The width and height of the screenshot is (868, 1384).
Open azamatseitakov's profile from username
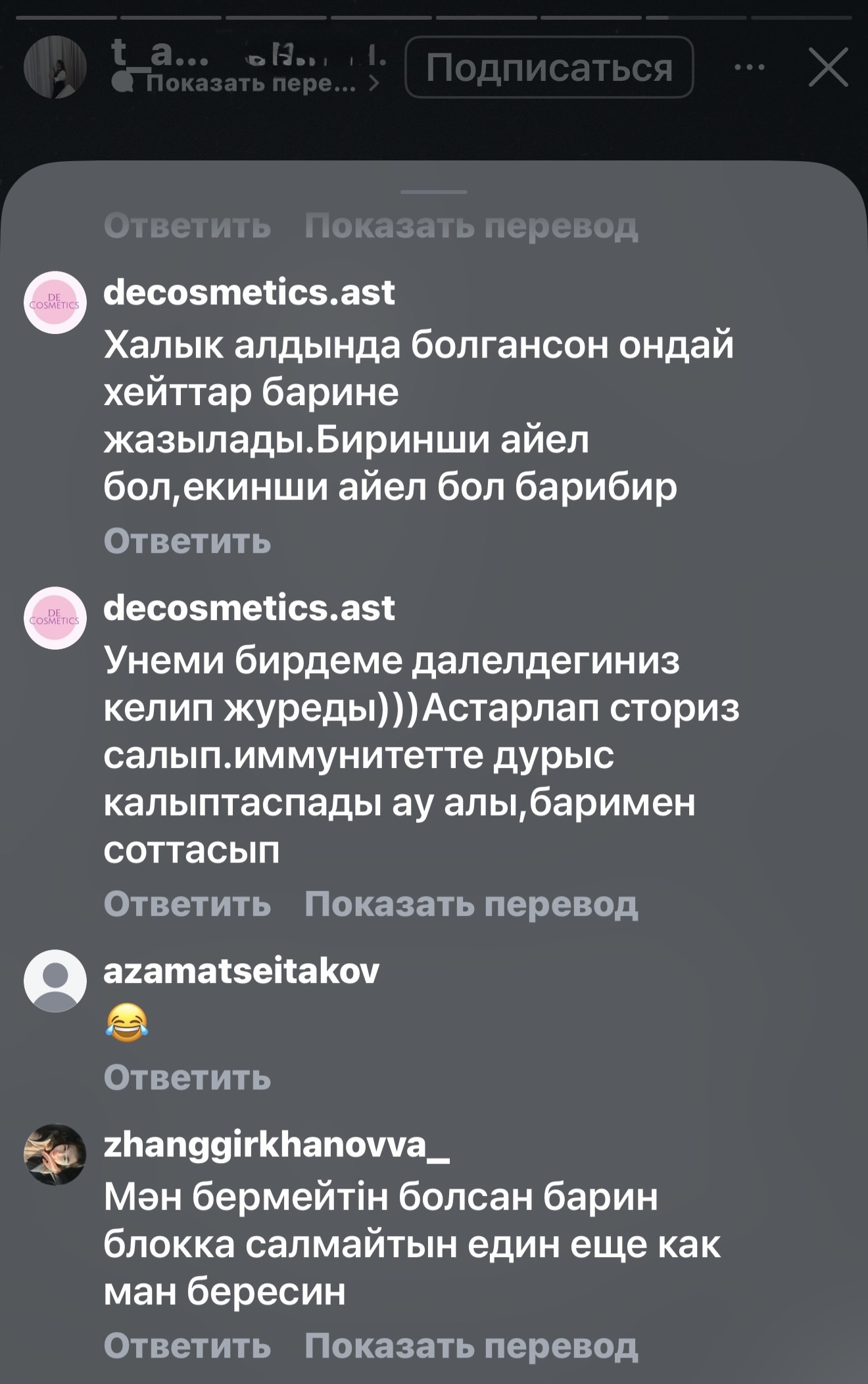click(x=241, y=971)
